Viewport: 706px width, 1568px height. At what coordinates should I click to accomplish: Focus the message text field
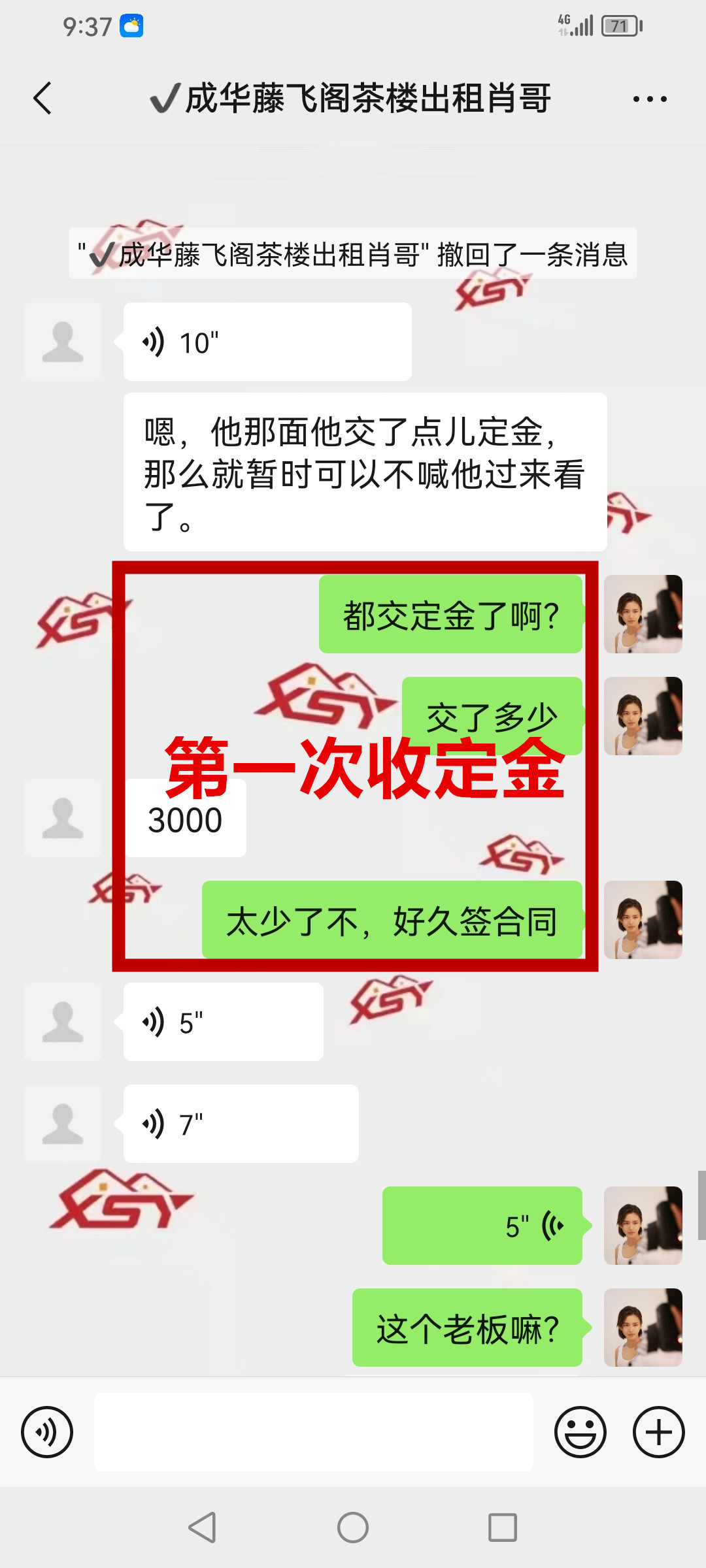(x=314, y=1432)
